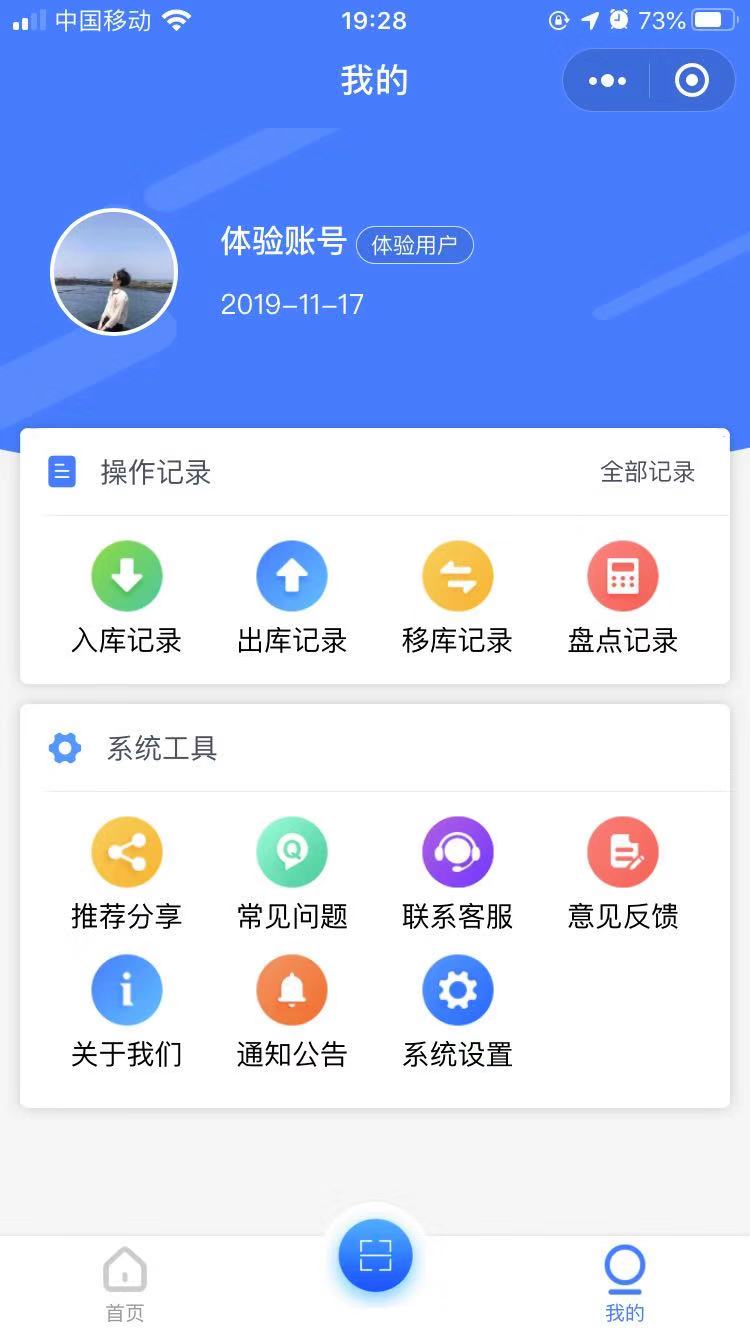Viewport: 750px width, 1334px height.
Task: Select the 我的 tab
Action: [625, 1285]
